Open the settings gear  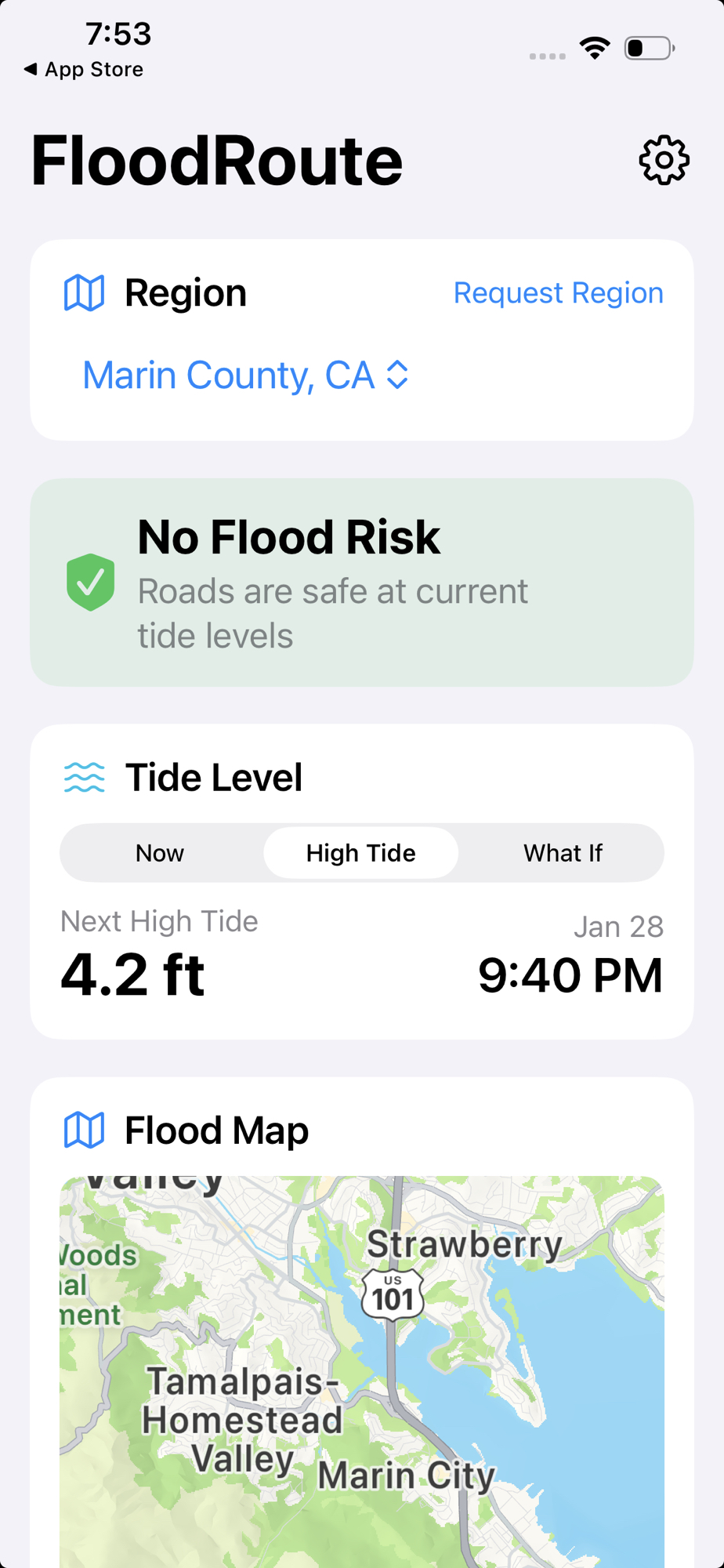click(664, 161)
